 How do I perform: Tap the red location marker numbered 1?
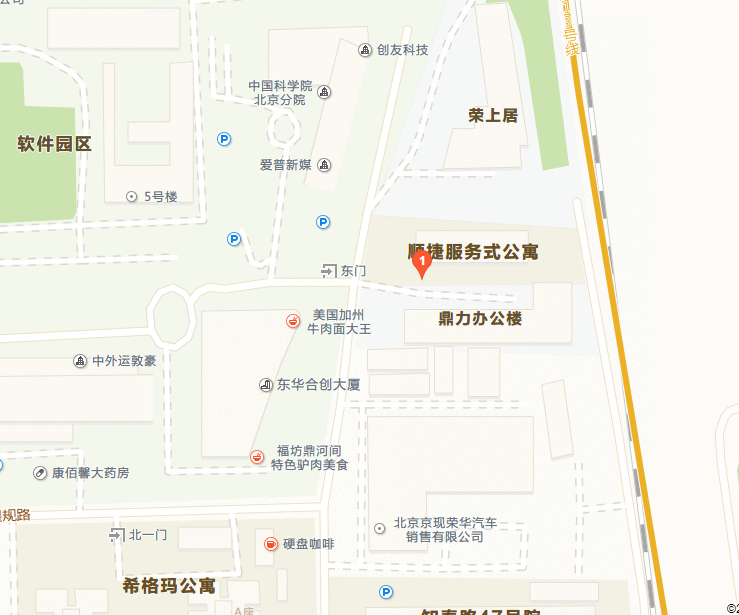point(423,264)
